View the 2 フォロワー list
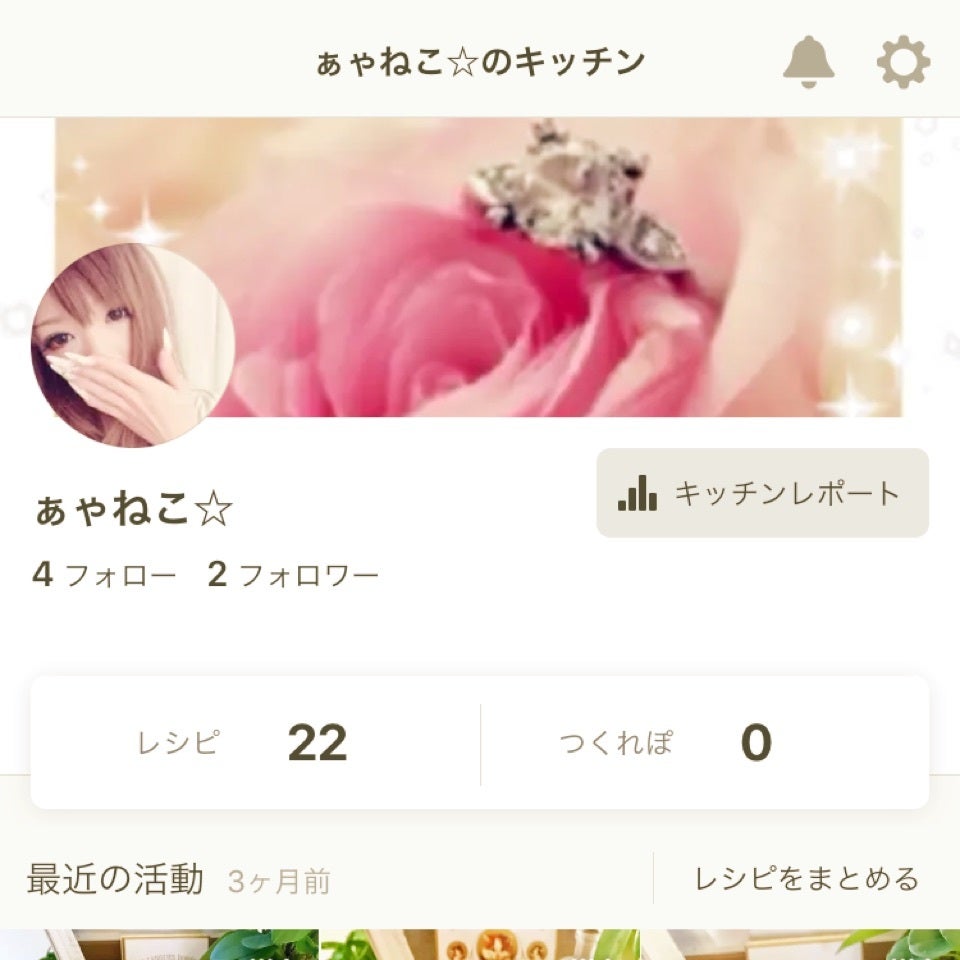Viewport: 960px width, 960px height. tap(293, 575)
